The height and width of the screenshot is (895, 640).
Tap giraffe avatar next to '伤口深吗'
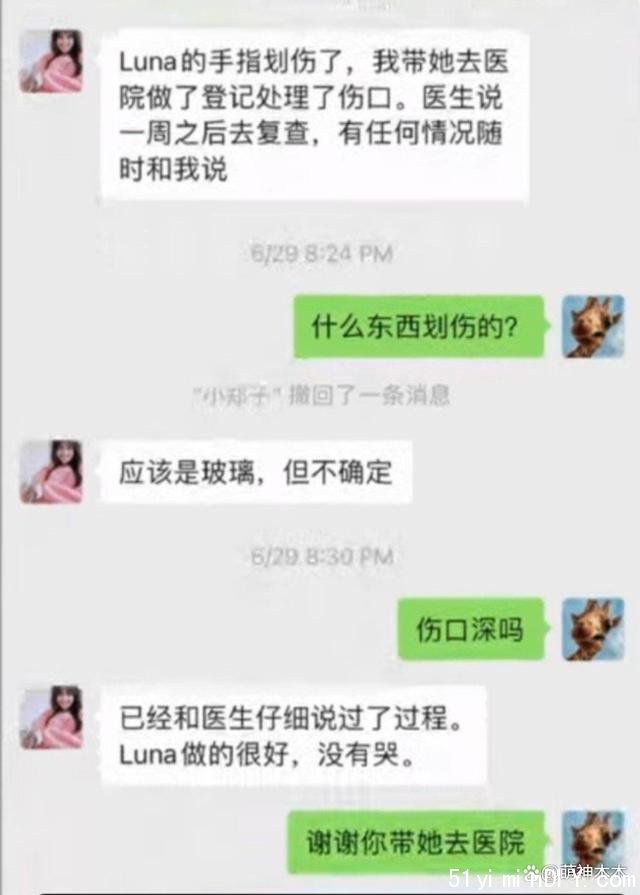click(x=592, y=629)
